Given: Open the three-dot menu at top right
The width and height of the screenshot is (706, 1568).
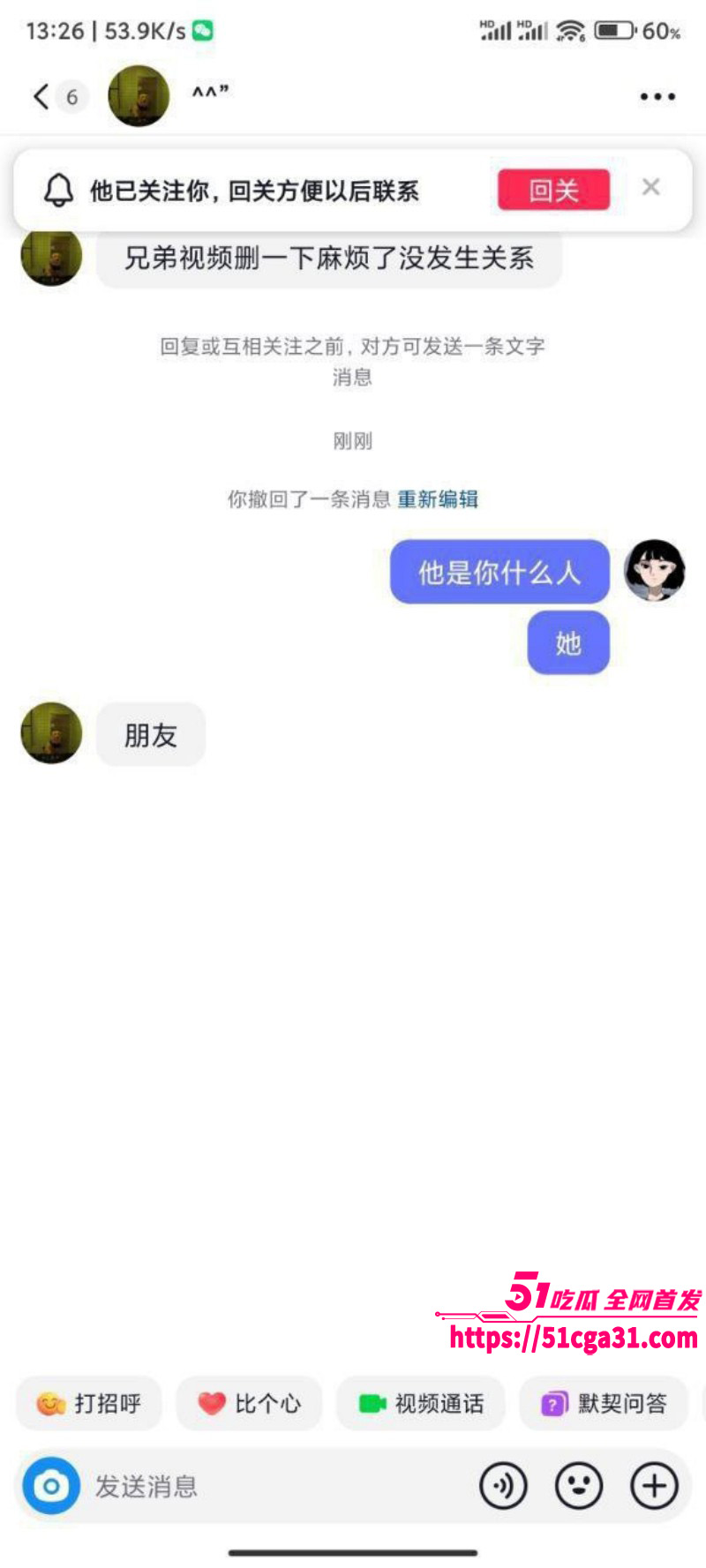Looking at the screenshot, I should click(x=656, y=97).
